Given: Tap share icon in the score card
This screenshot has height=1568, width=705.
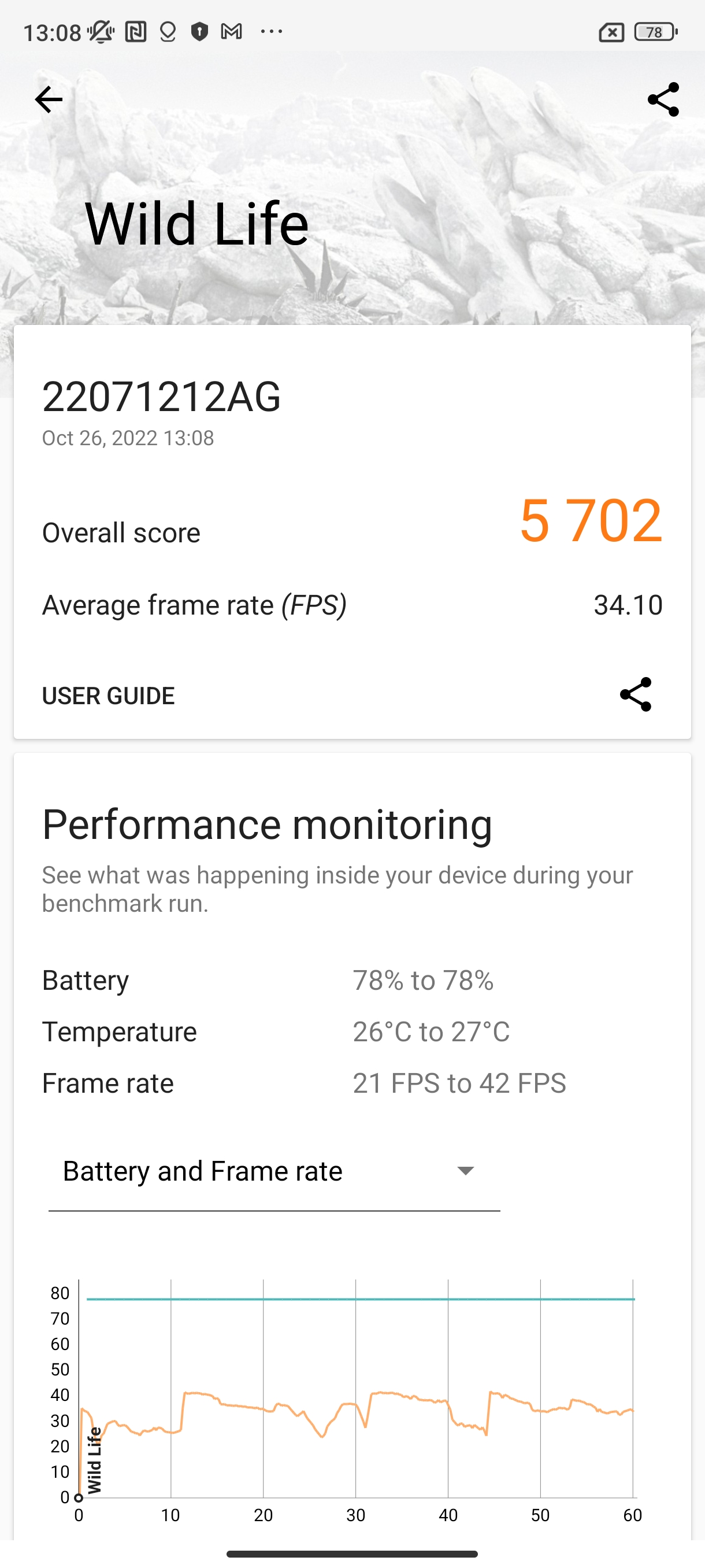Looking at the screenshot, I should pyautogui.click(x=635, y=694).
